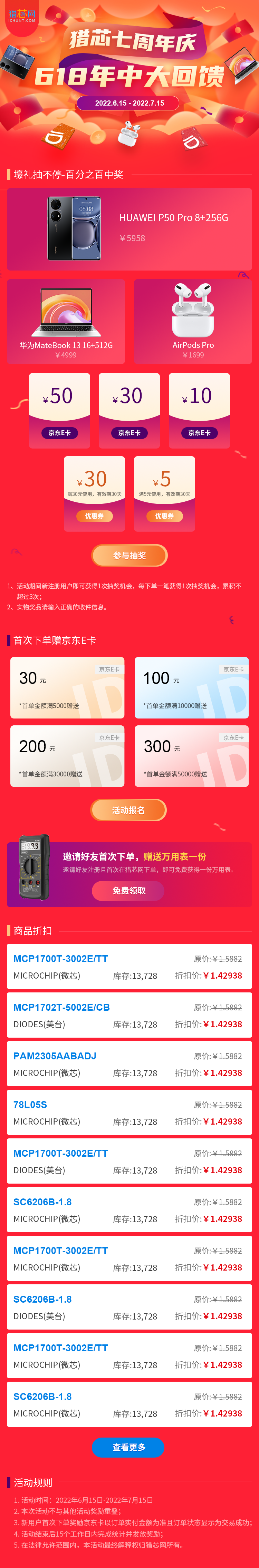
Task: Open the 78L05S product row
Action: 129,1113
